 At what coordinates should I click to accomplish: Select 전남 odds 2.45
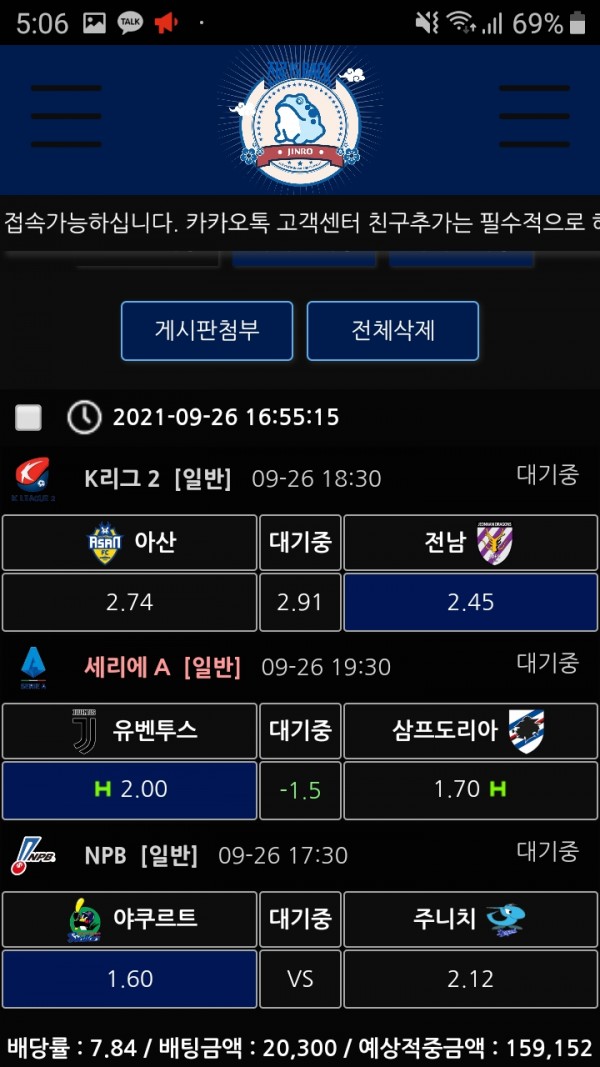[470, 602]
